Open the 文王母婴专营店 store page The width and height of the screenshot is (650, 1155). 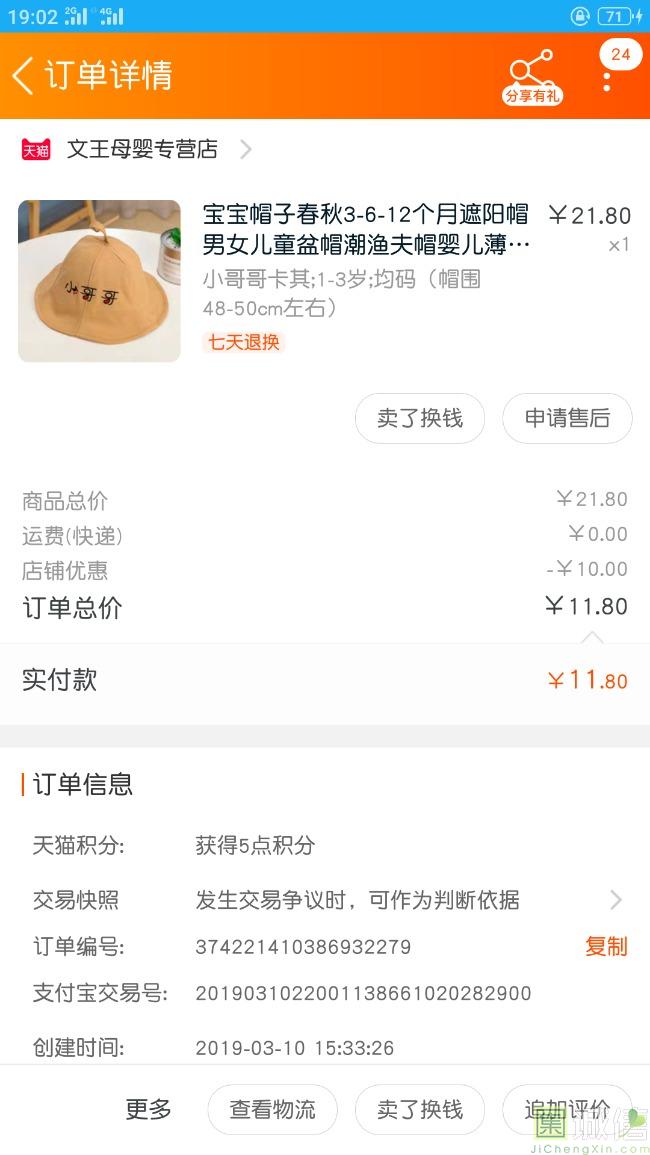coord(142,149)
